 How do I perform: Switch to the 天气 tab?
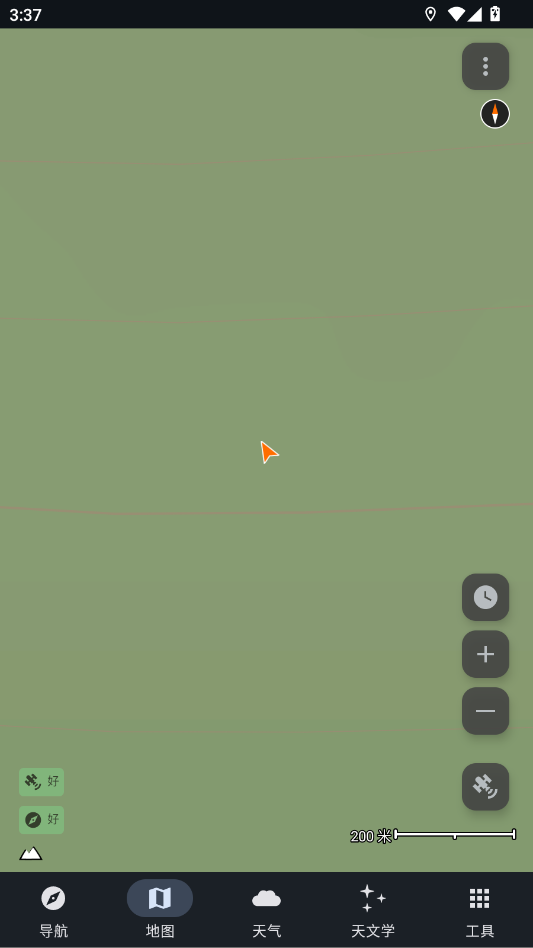tap(266, 911)
